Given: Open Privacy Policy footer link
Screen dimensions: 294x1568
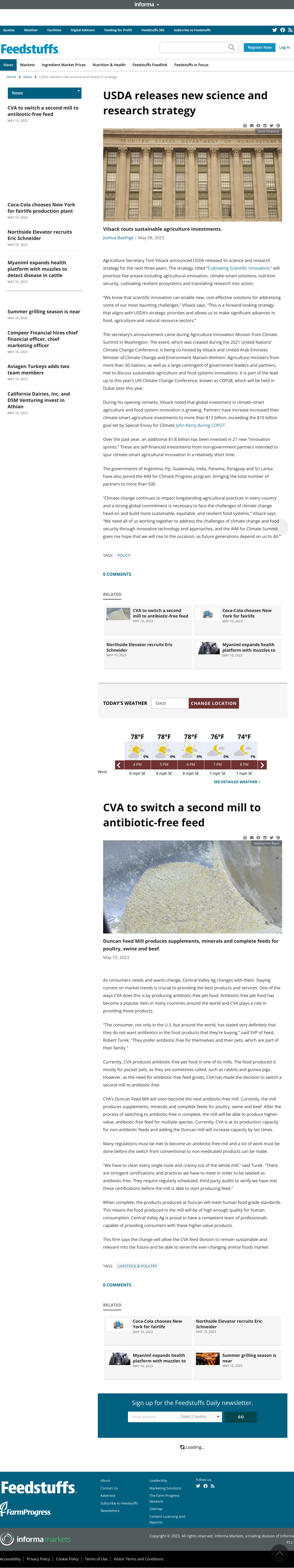Looking at the screenshot, I should pos(38,1559).
